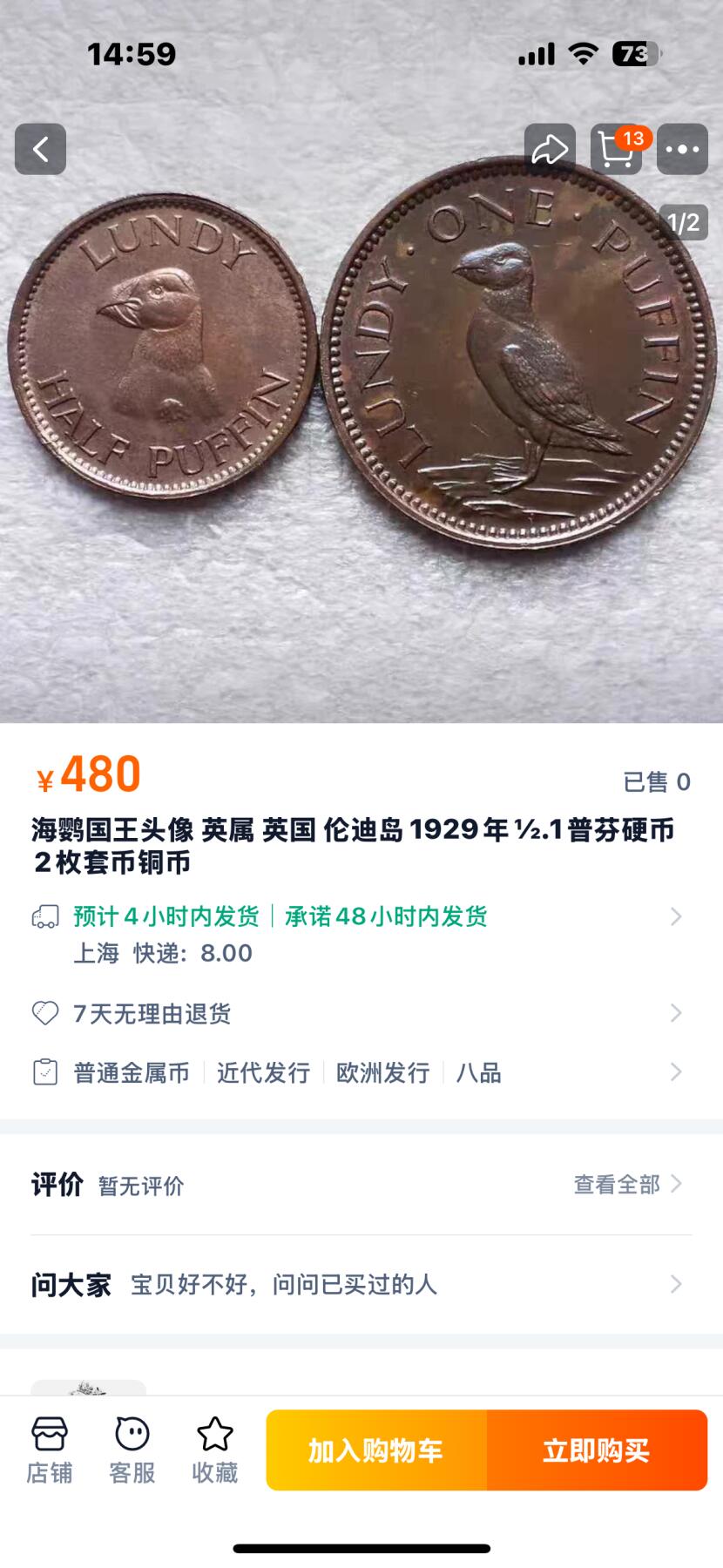Tap 加入购物车 to add to cart
The width and height of the screenshot is (723, 1568).
pyautogui.click(x=376, y=1450)
